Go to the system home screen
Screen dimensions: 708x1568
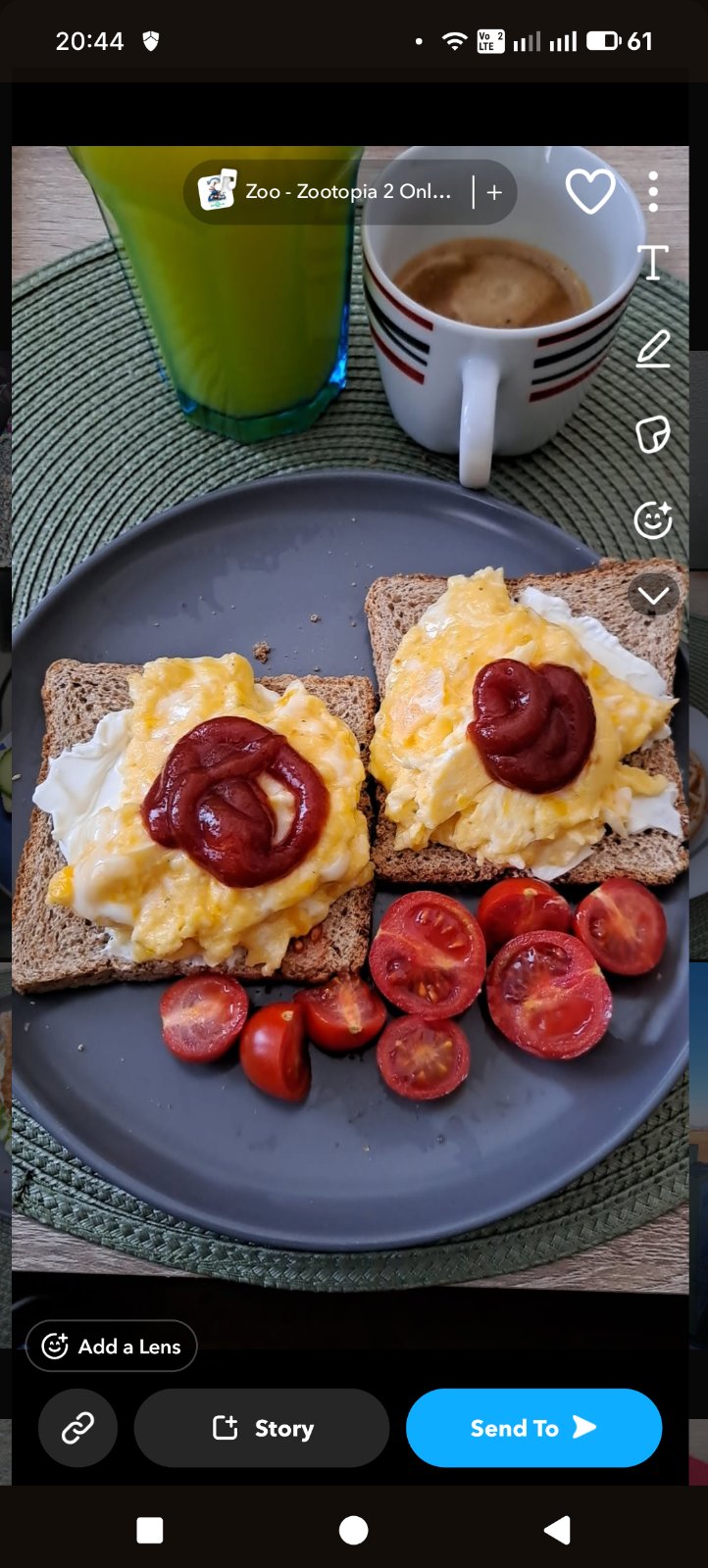(x=353, y=1530)
